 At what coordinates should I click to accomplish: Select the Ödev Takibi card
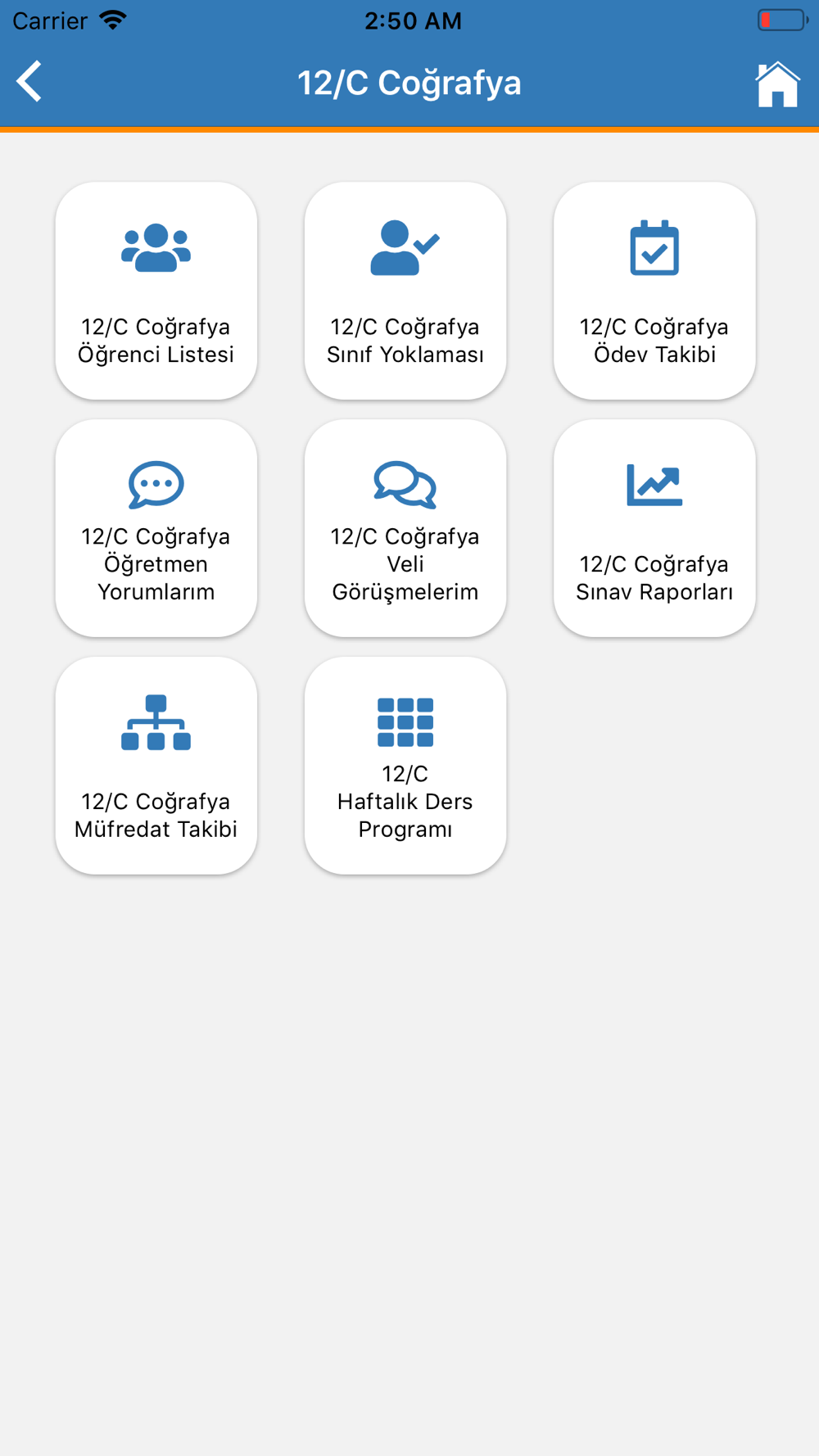click(x=654, y=291)
